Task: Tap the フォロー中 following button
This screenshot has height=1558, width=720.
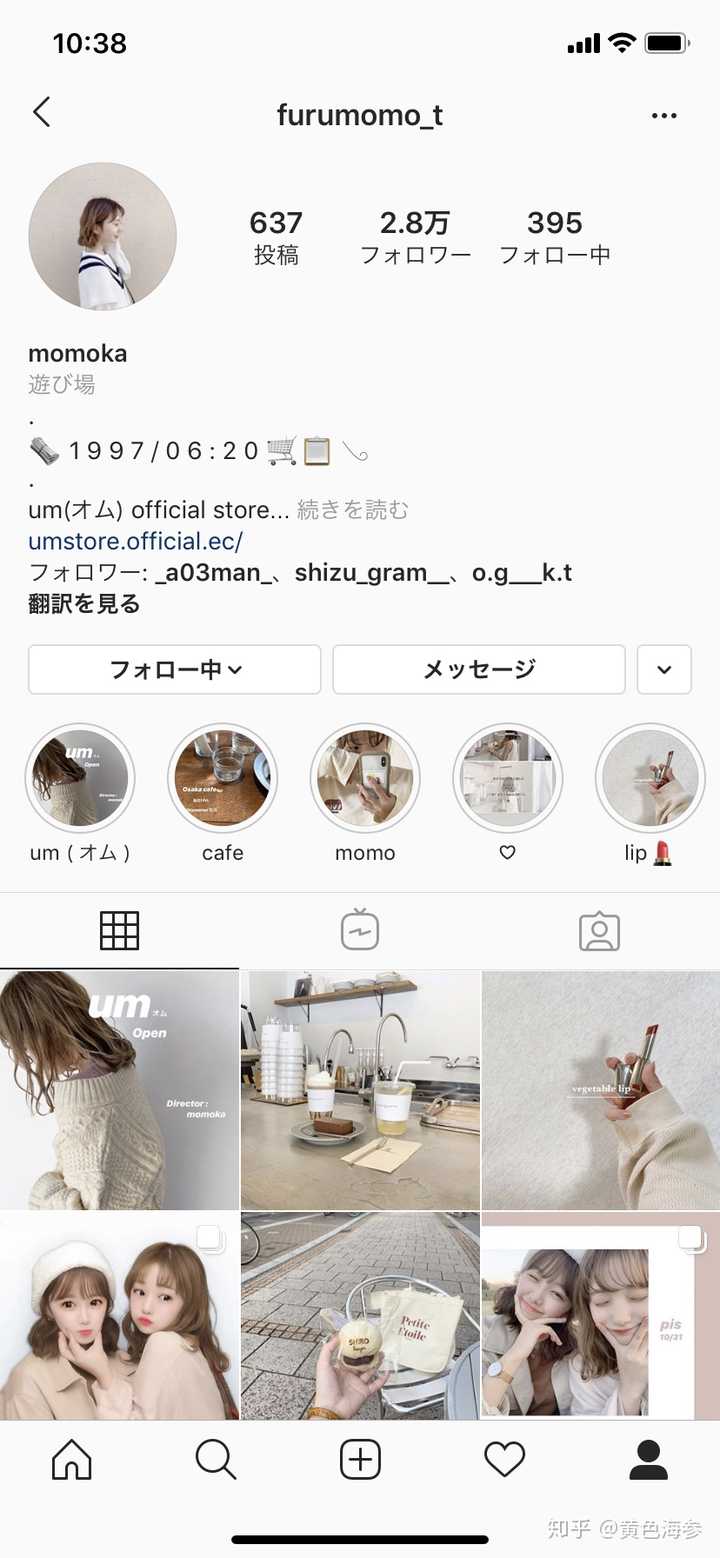Action: pyautogui.click(x=175, y=669)
